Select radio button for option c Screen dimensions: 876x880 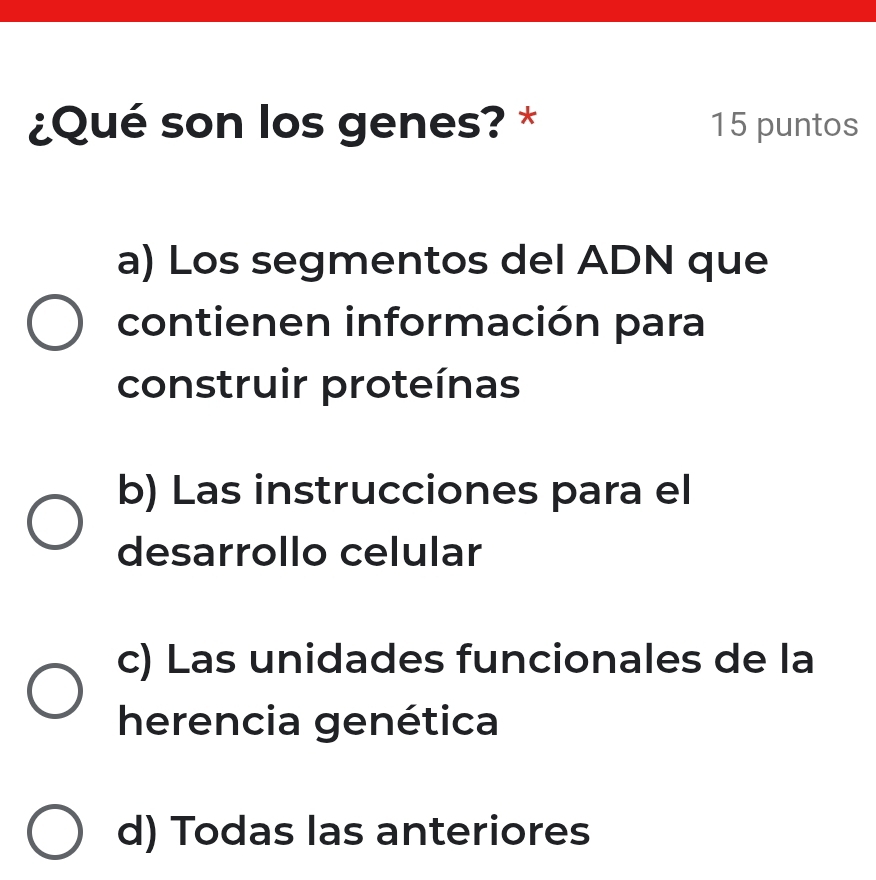pos(55,689)
